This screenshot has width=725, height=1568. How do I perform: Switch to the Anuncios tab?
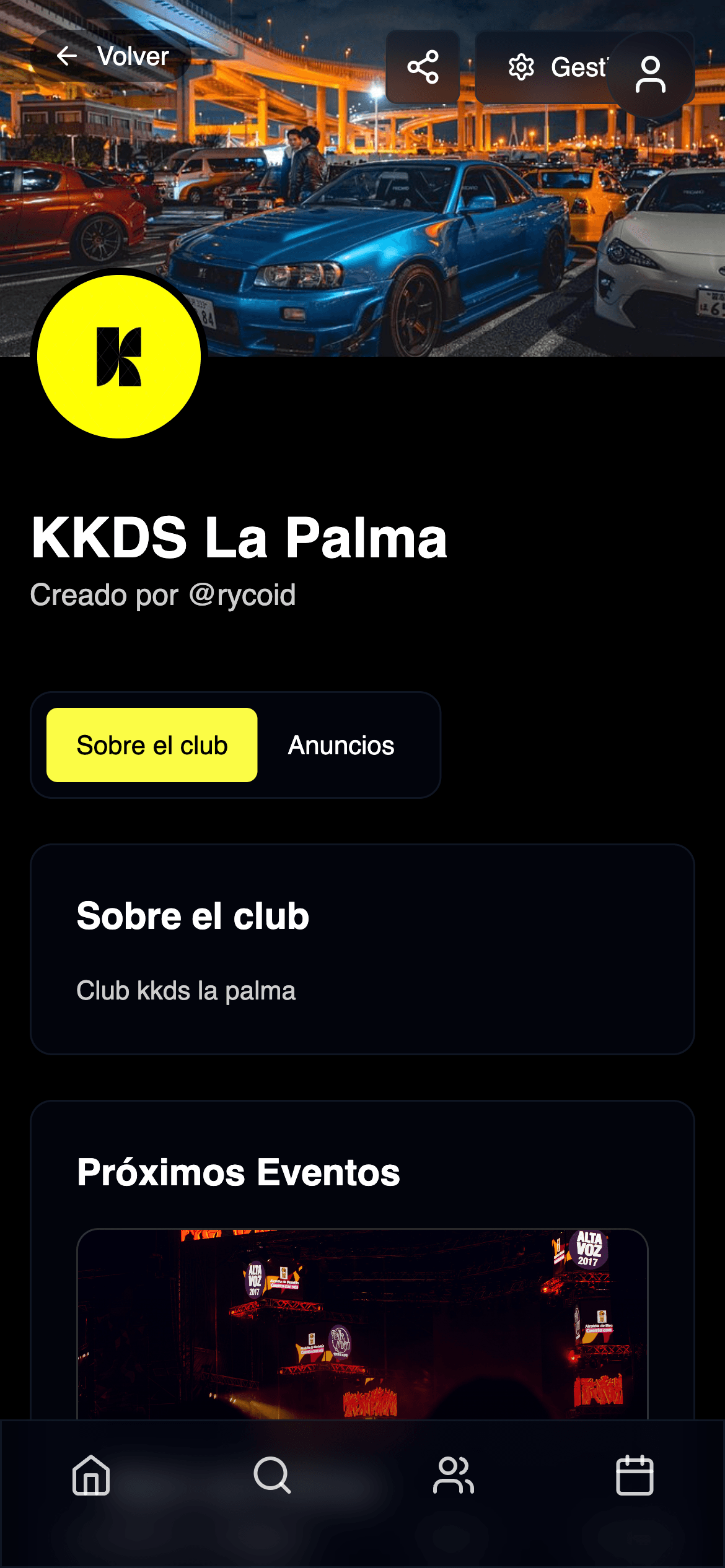[341, 745]
